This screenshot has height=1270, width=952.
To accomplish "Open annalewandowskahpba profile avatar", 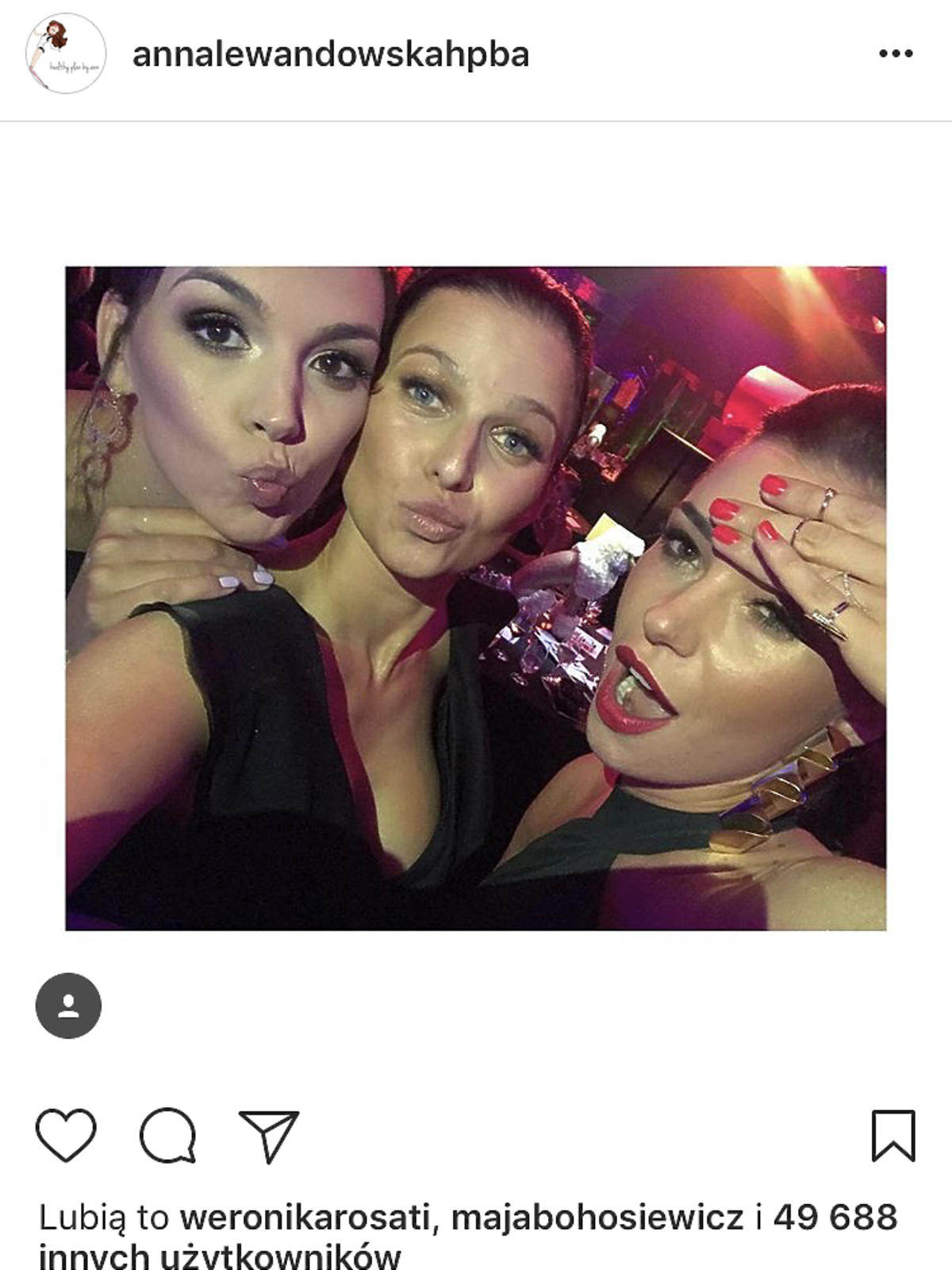I will tap(66, 54).
